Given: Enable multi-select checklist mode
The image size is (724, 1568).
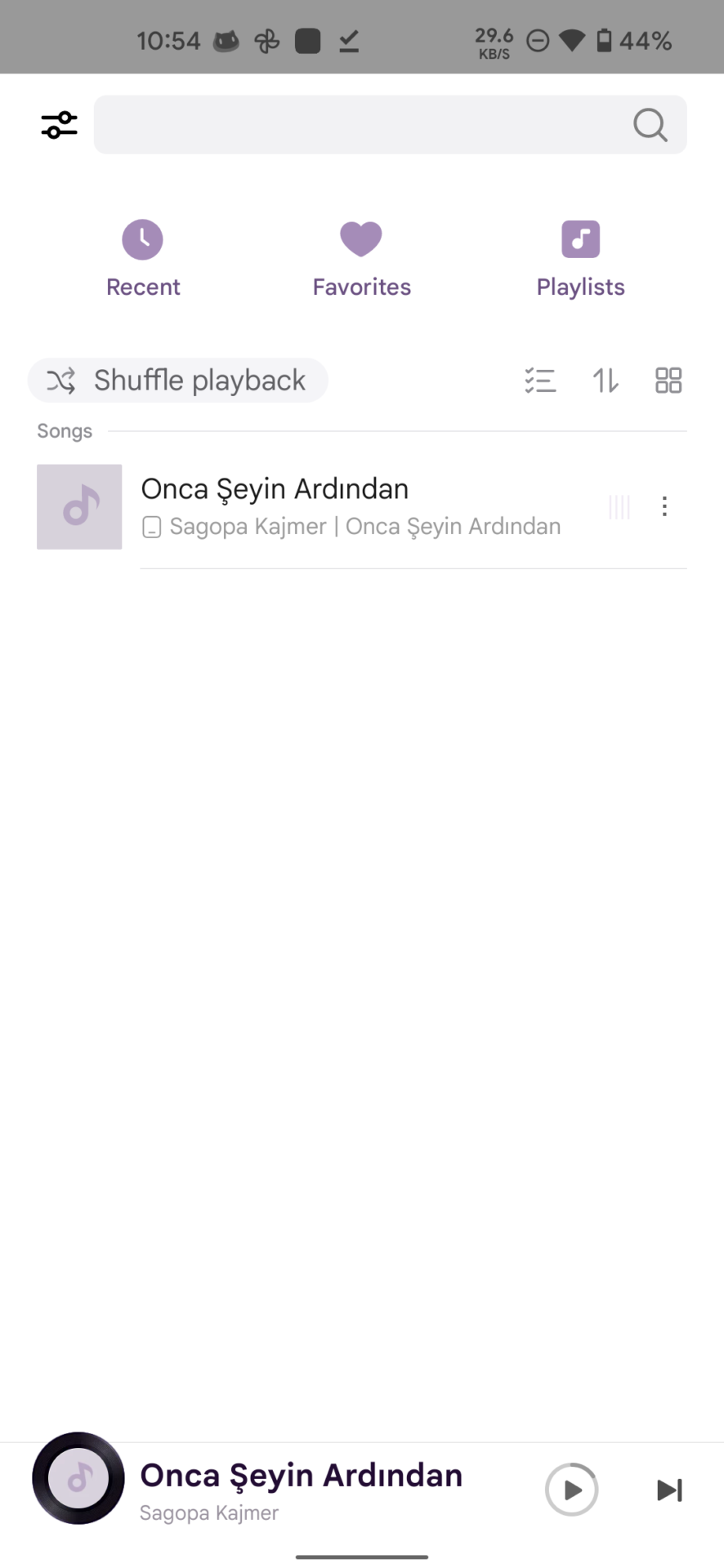Looking at the screenshot, I should tap(540, 381).
